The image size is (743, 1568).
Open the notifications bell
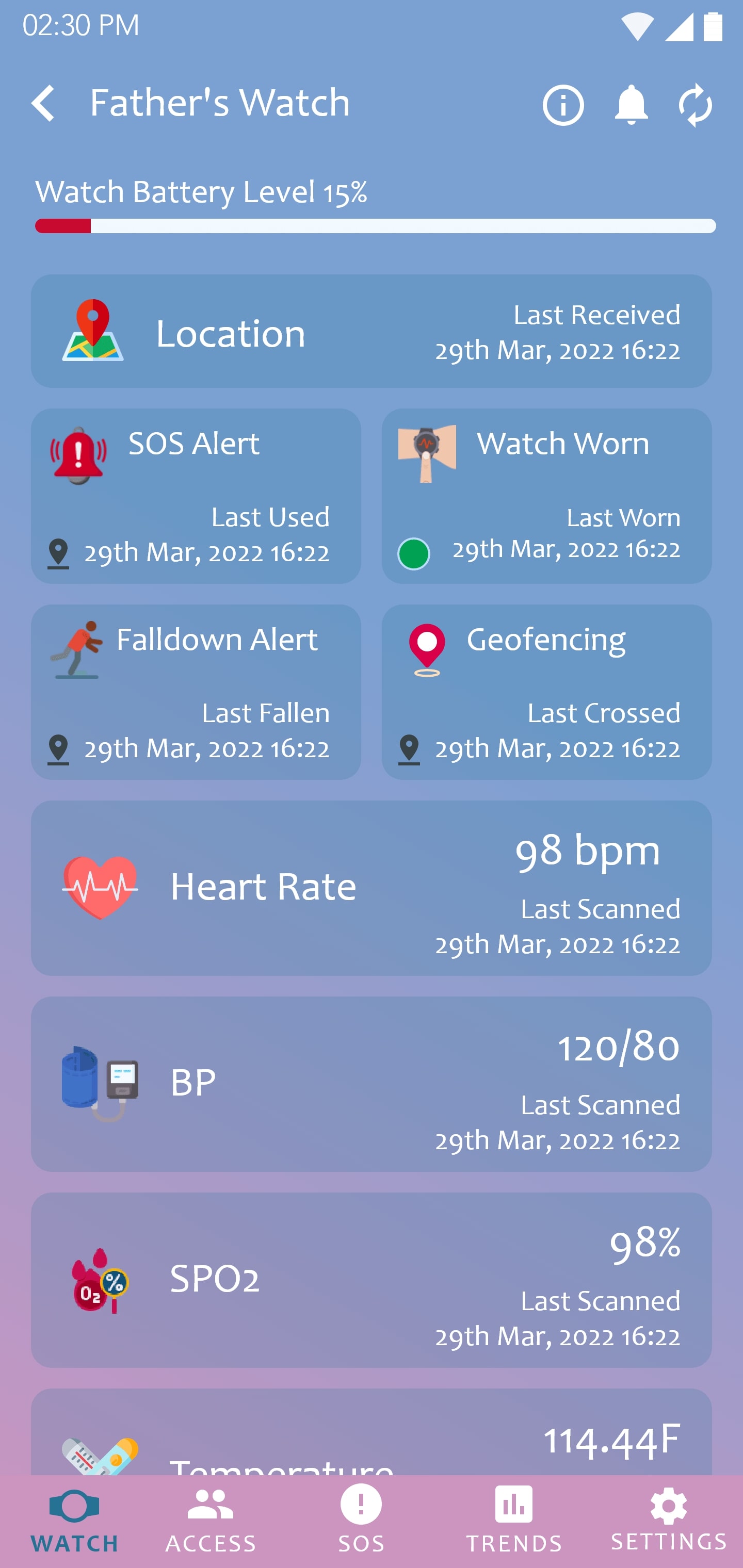[631, 105]
